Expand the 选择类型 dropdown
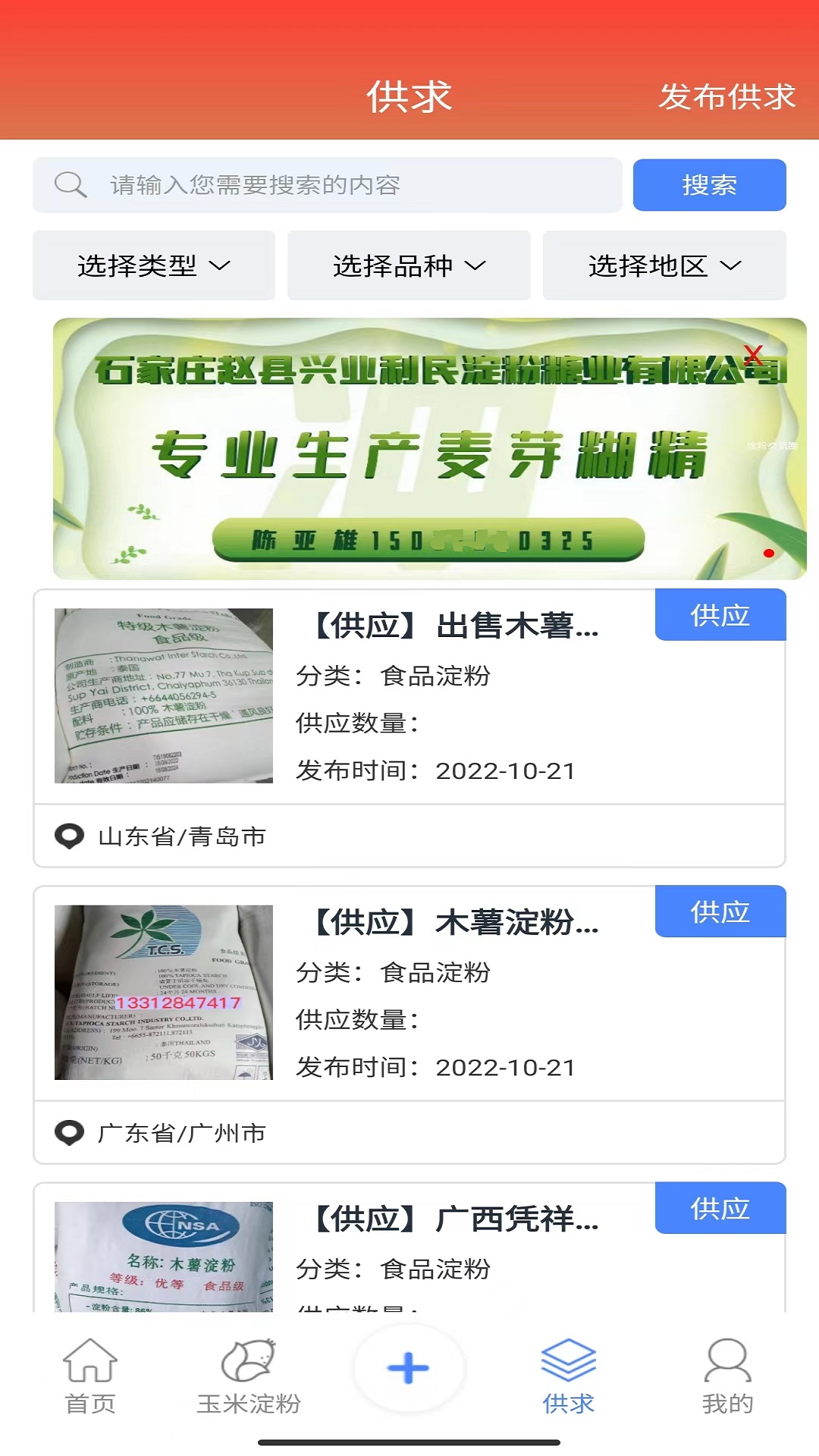Viewport: 819px width, 1456px height. (x=154, y=265)
